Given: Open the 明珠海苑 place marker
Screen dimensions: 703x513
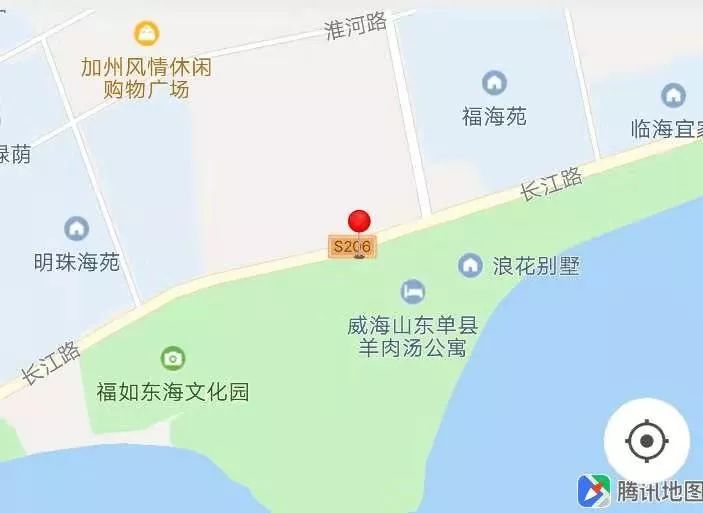Looking at the screenshot, I should pyautogui.click(x=76, y=229).
